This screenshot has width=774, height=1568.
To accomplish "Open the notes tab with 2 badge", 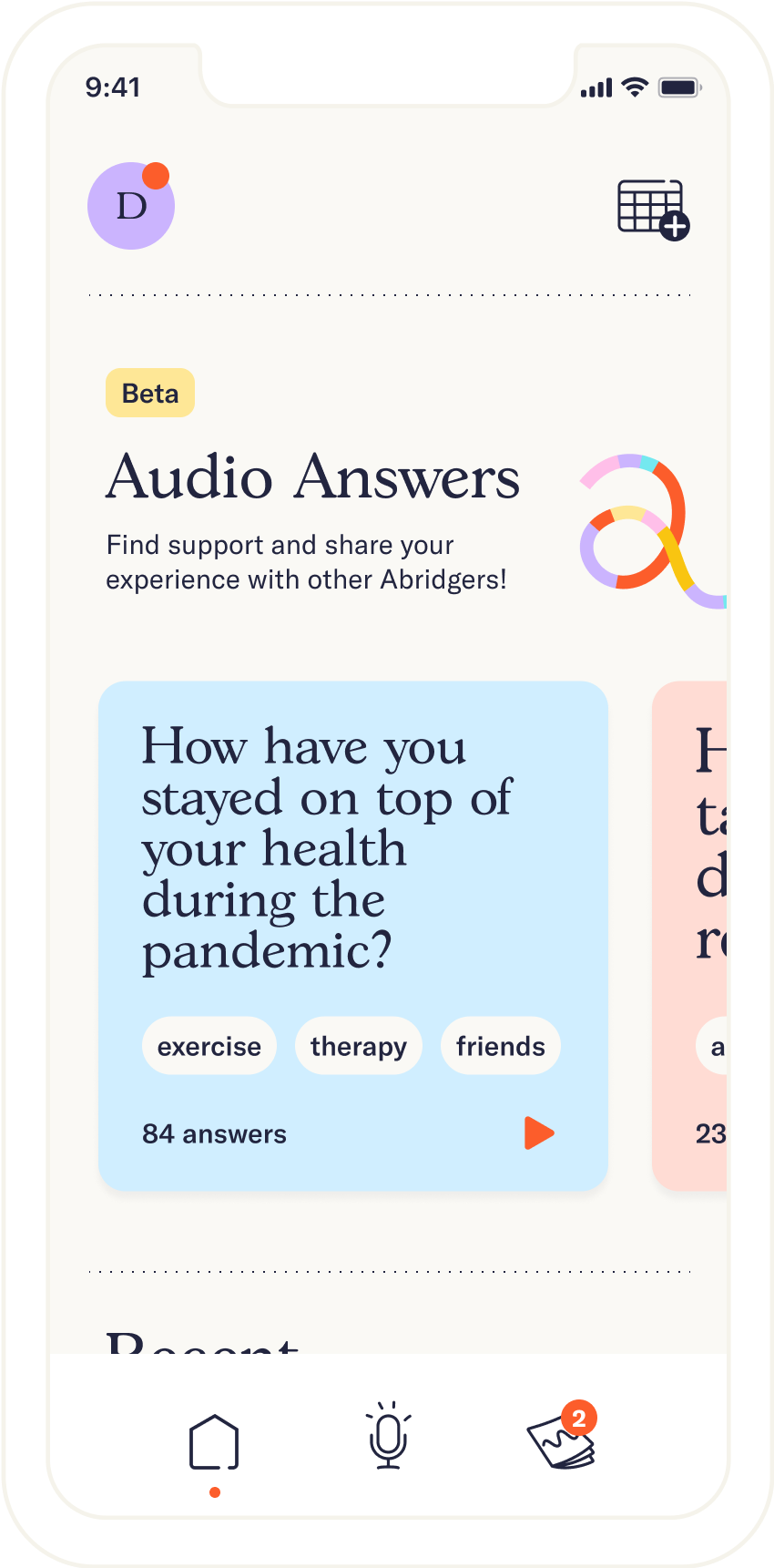I will point(563,1436).
